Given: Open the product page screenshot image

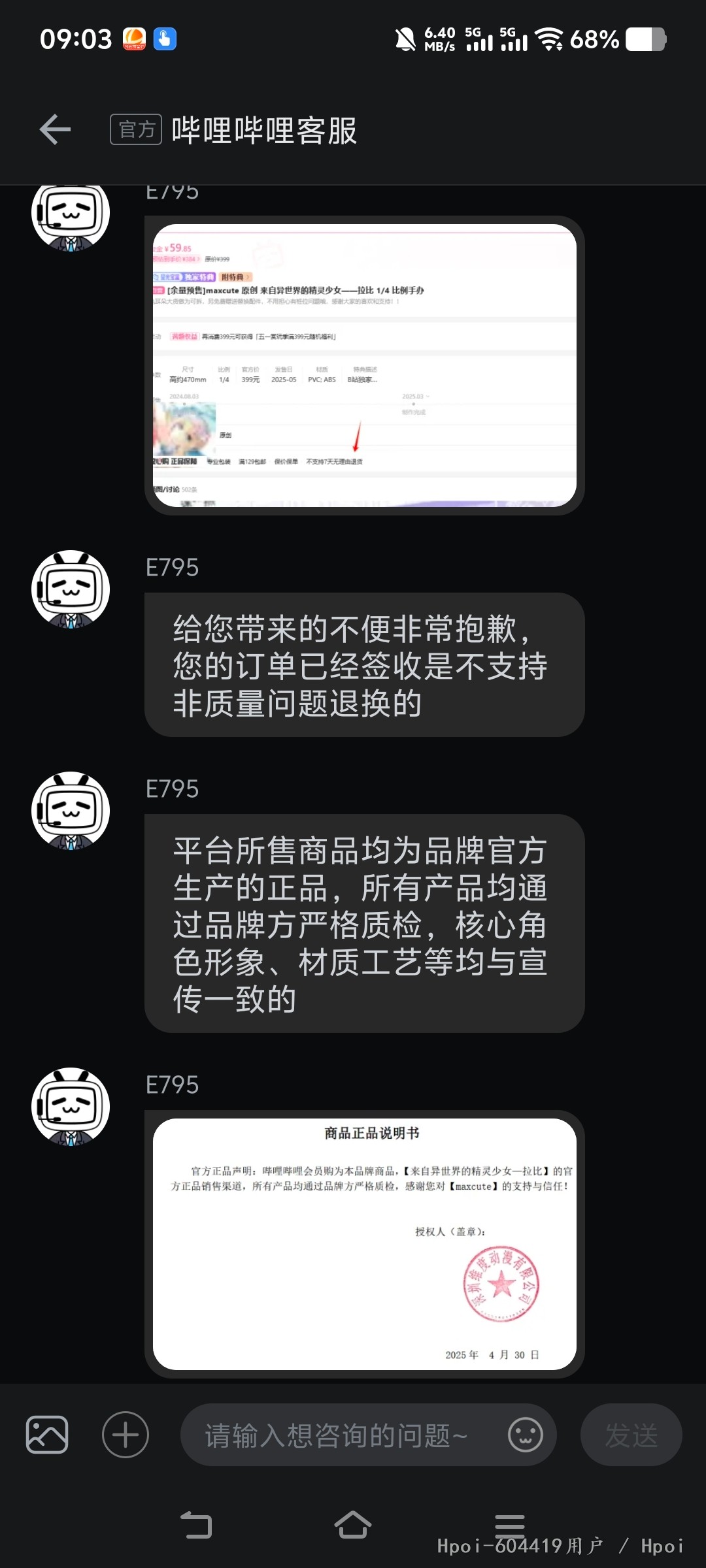Looking at the screenshot, I should [364, 365].
